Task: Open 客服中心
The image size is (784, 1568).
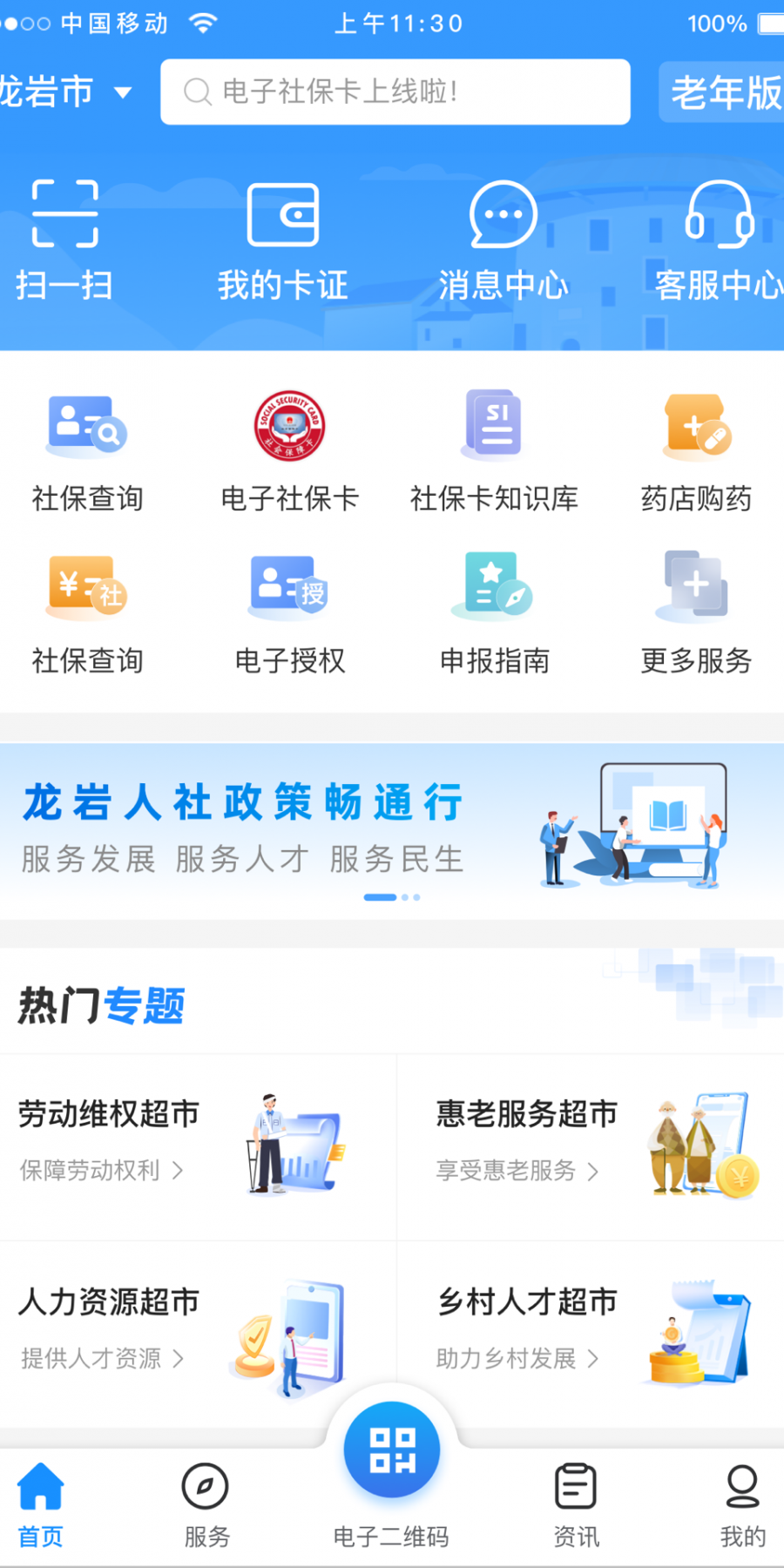Action: tap(720, 240)
